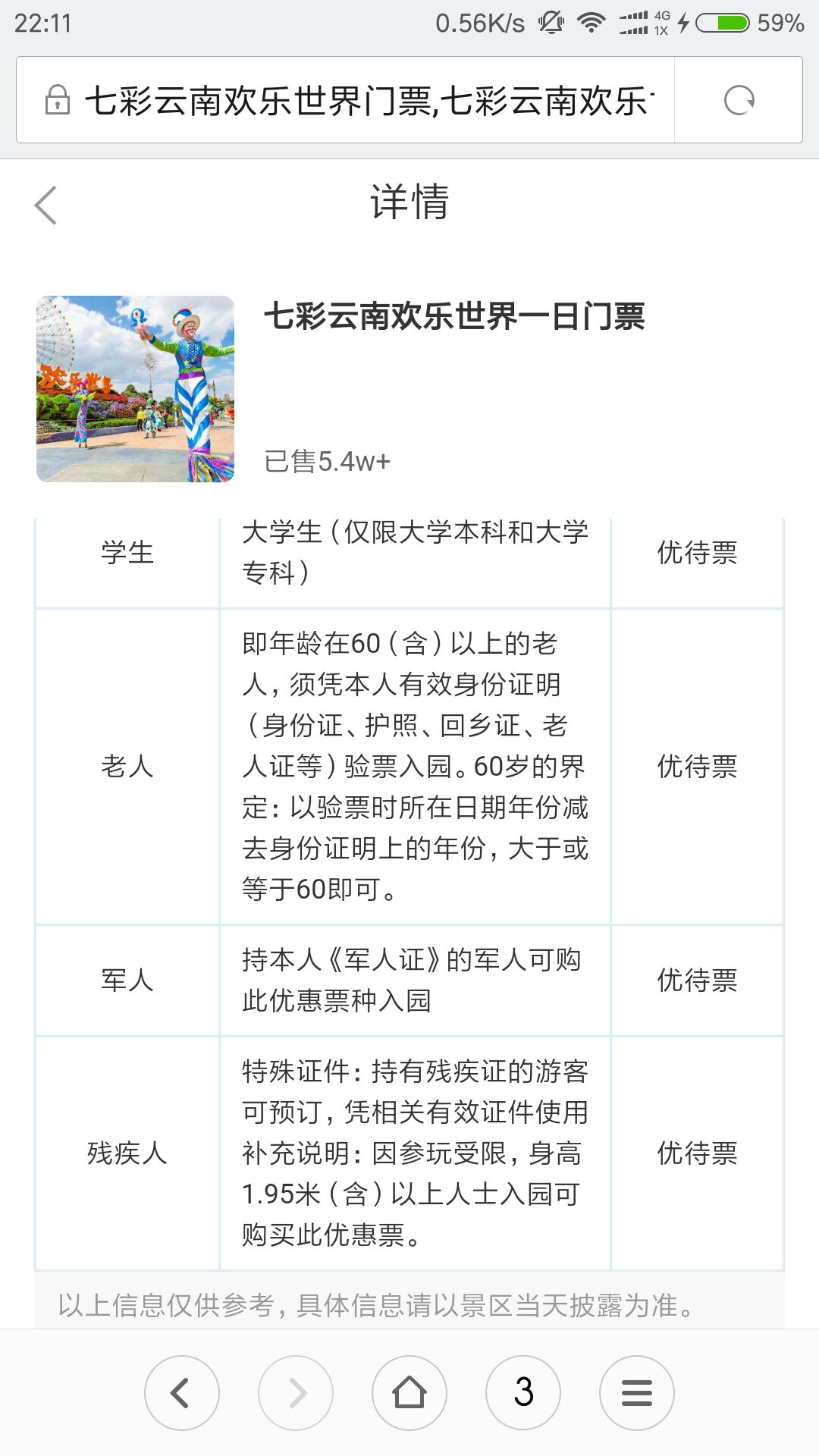Go to the browser home page
Viewport: 819px width, 1456px height.
[x=409, y=1393]
